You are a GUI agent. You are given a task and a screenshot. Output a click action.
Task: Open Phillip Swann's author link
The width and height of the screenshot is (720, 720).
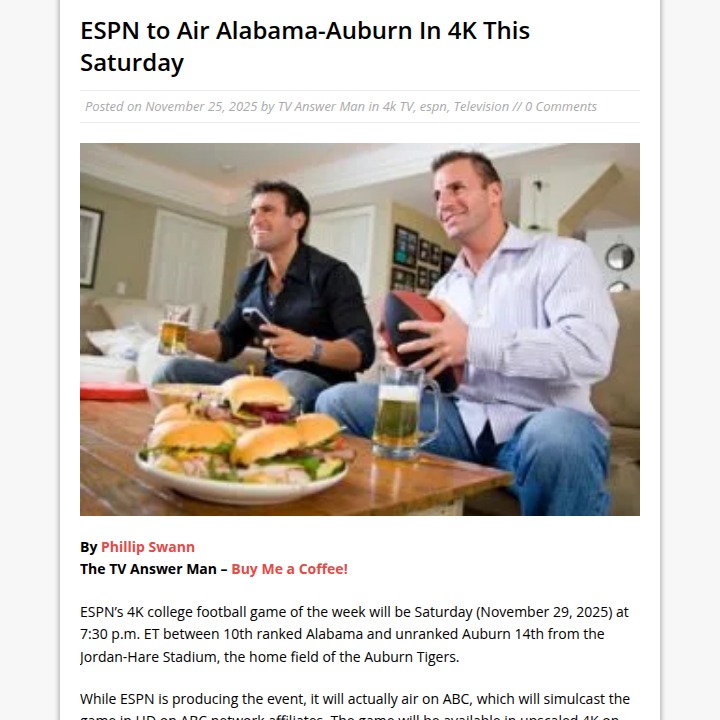tap(147, 547)
